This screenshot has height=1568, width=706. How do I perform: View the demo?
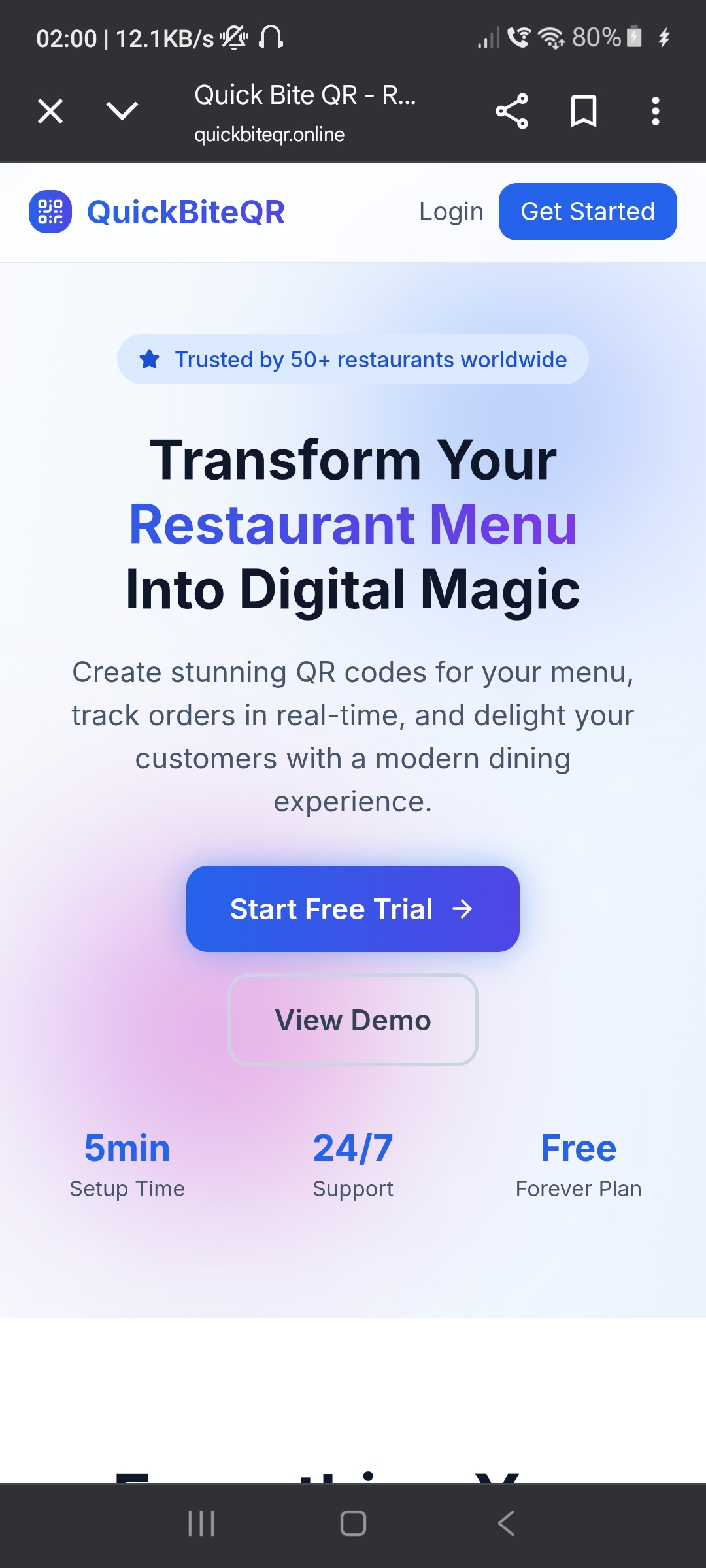tap(353, 1020)
